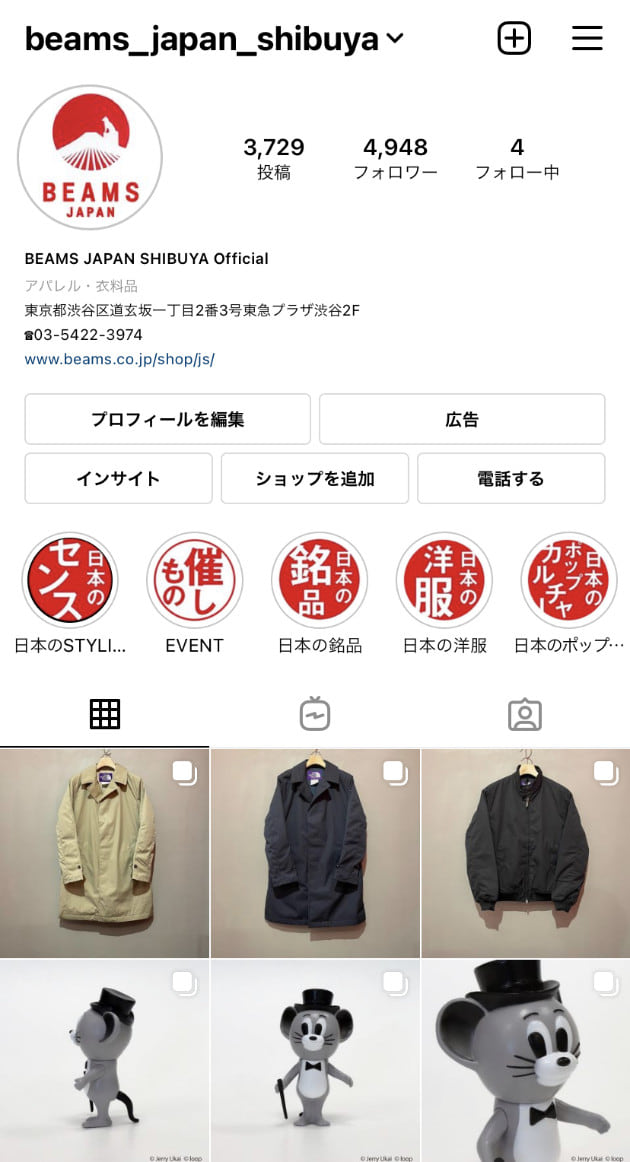View インサイト
630x1162 pixels.
point(118,478)
